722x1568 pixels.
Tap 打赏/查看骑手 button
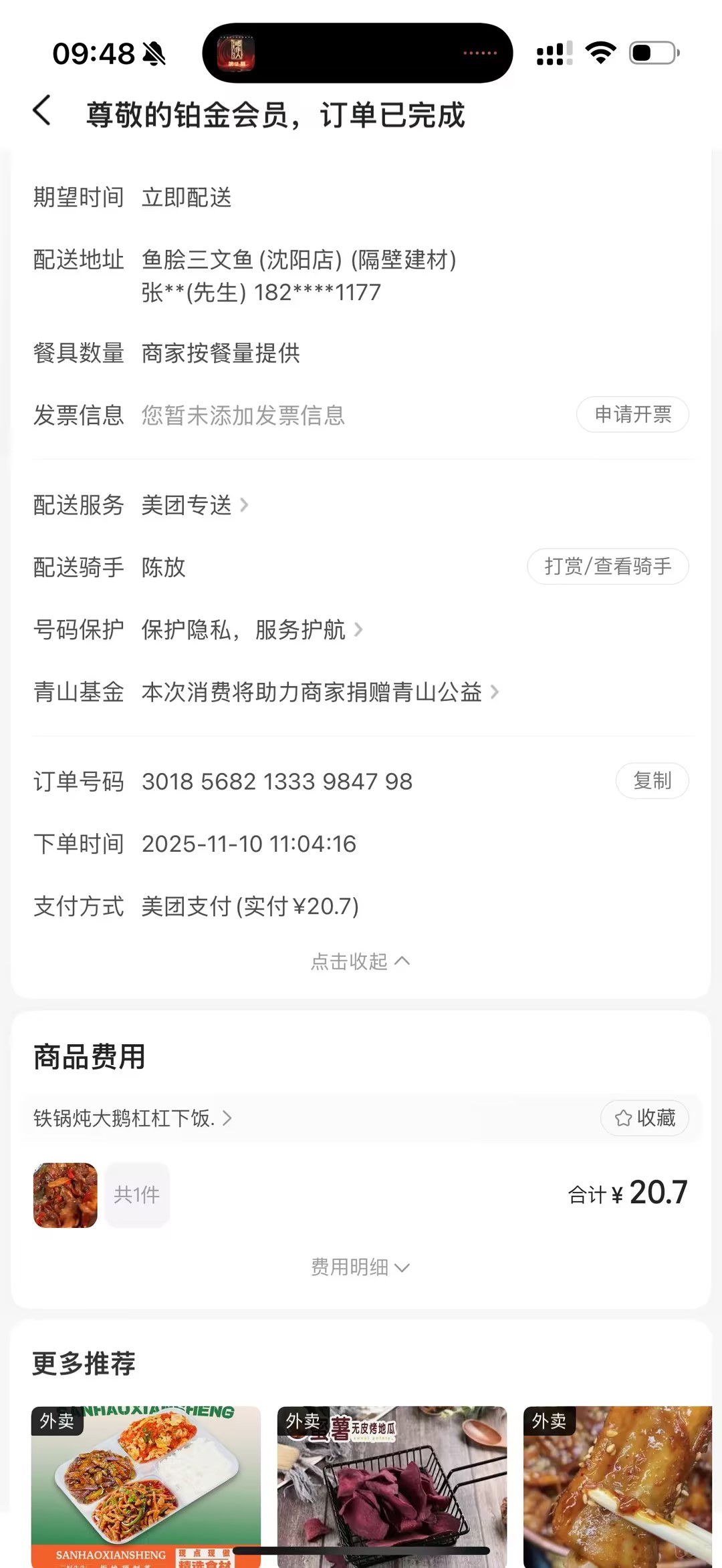click(608, 567)
